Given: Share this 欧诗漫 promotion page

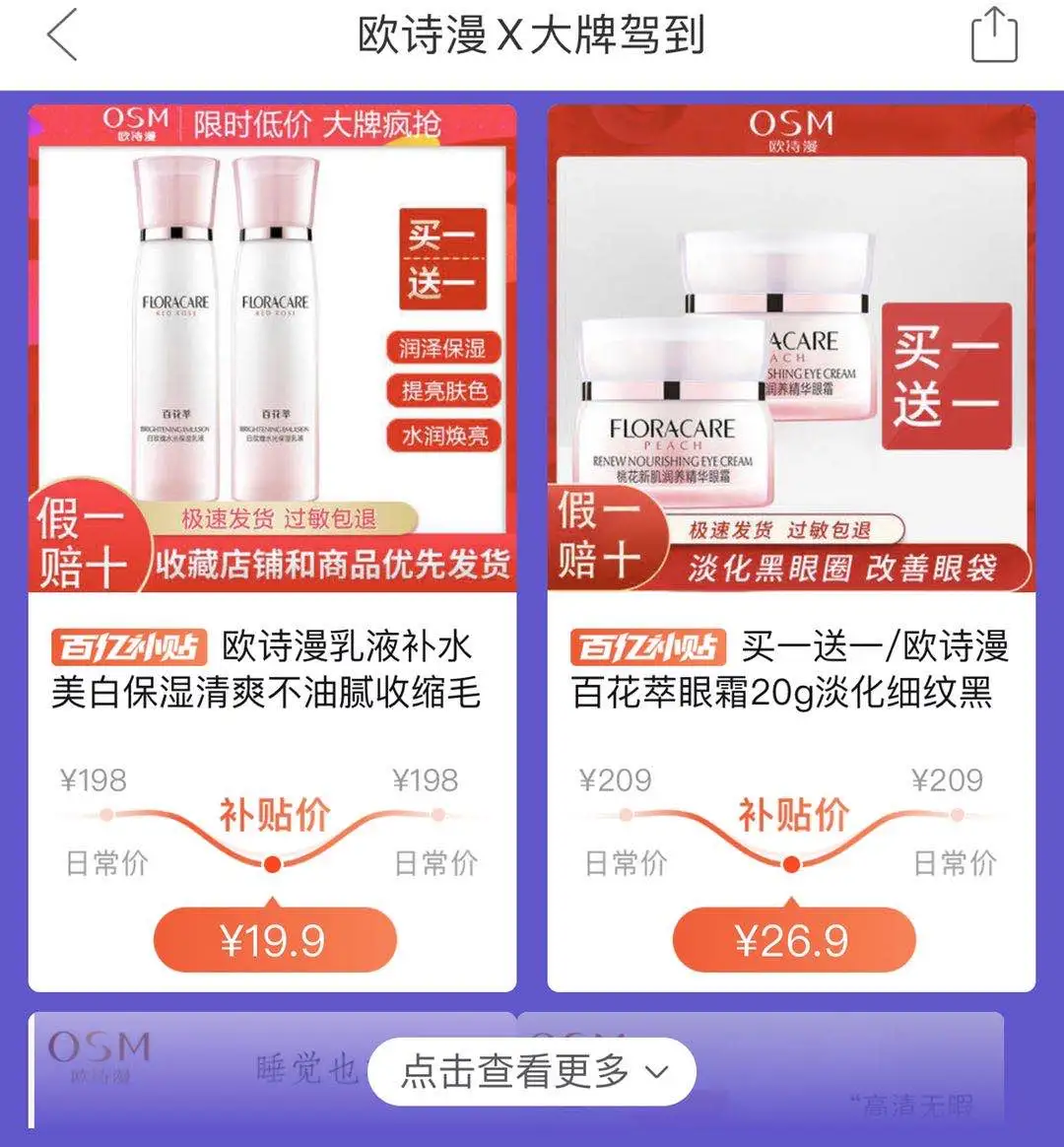Looking at the screenshot, I should coord(993,36).
